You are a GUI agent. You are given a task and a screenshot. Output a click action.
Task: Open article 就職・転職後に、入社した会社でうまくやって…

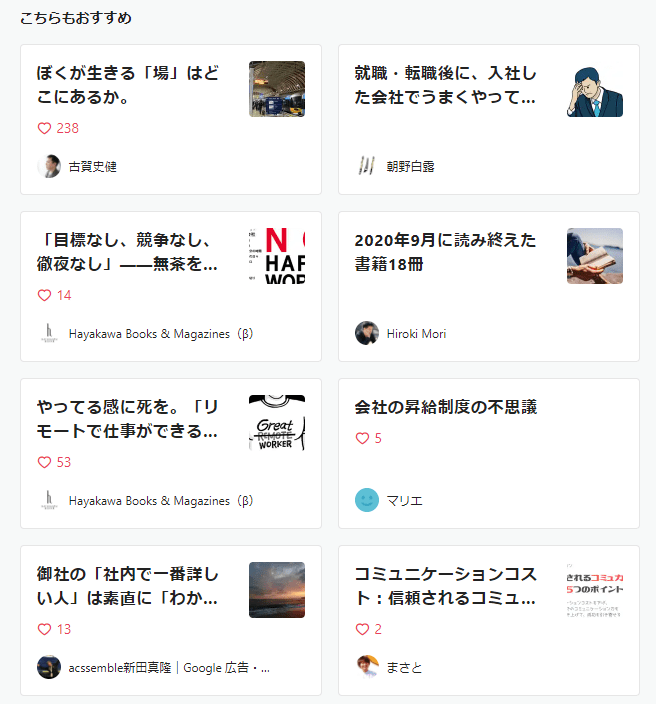coord(446,86)
